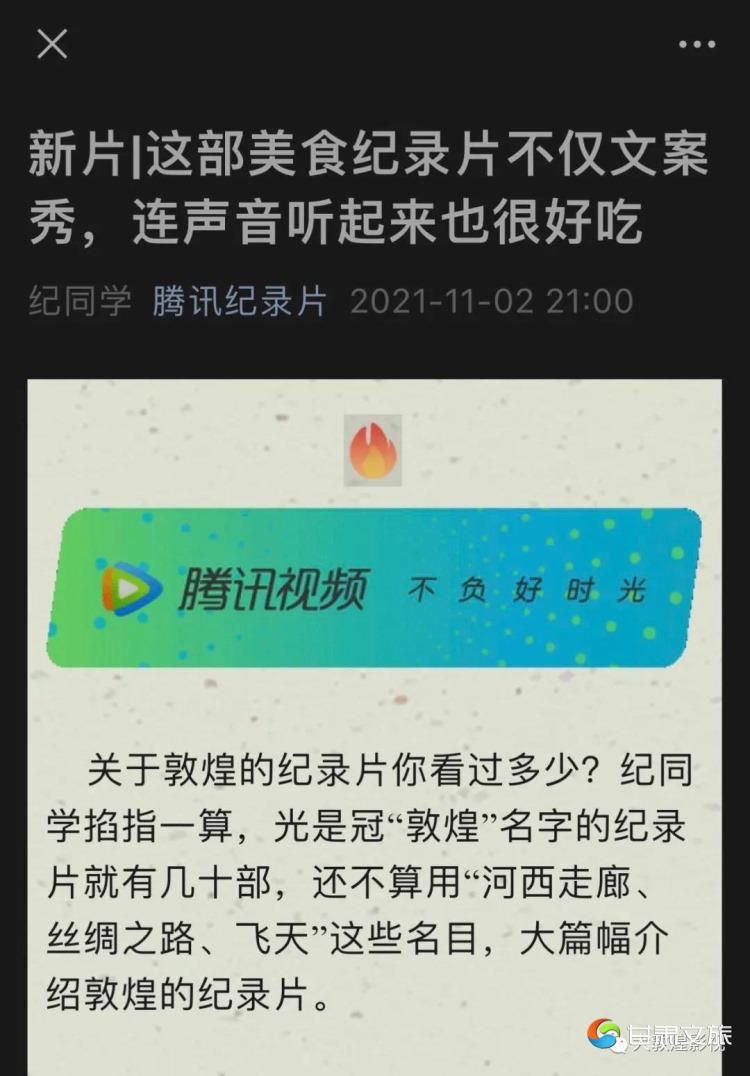This screenshot has width=750, height=1076.
Task: Close the article page
Action: 52,44
